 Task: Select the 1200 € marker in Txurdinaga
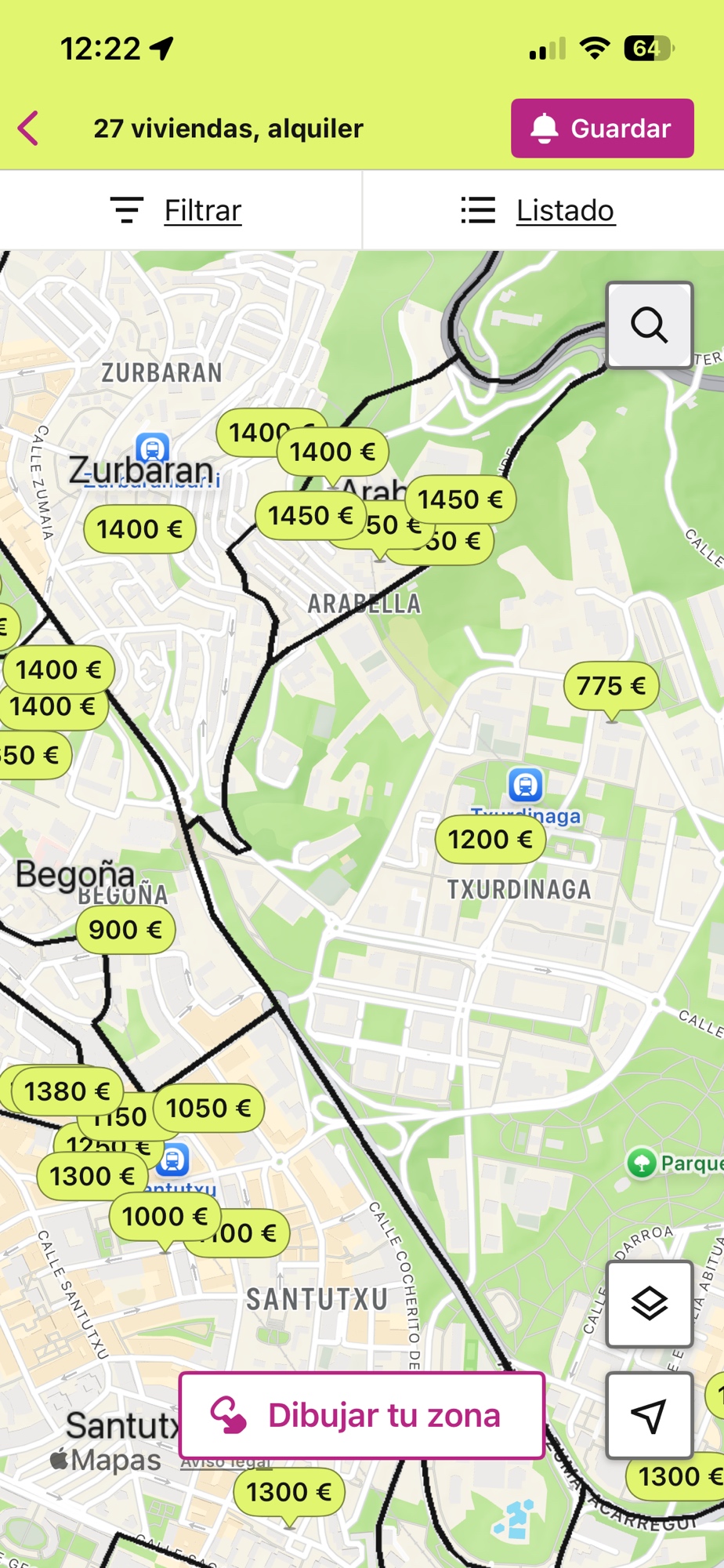(490, 840)
